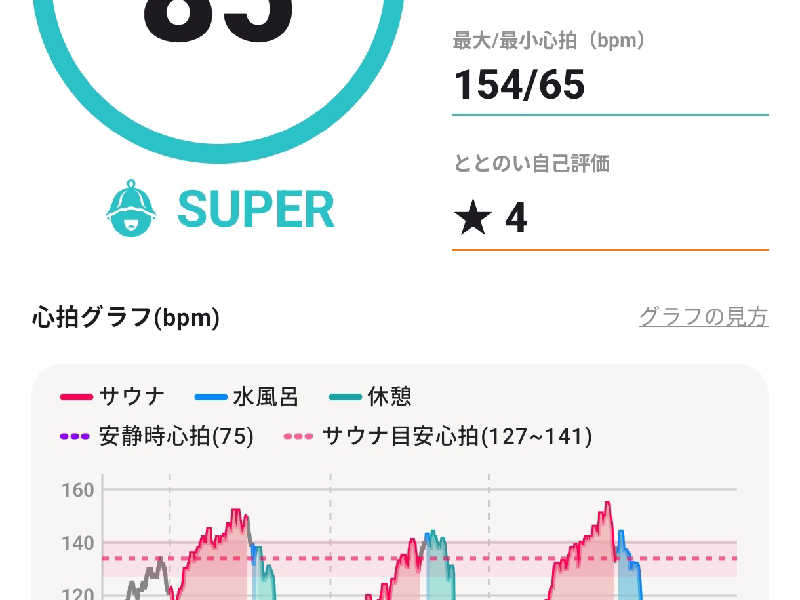Viewport: 800px width, 600px height.
Task: Open the グラフの見方 link
Action: tap(703, 317)
